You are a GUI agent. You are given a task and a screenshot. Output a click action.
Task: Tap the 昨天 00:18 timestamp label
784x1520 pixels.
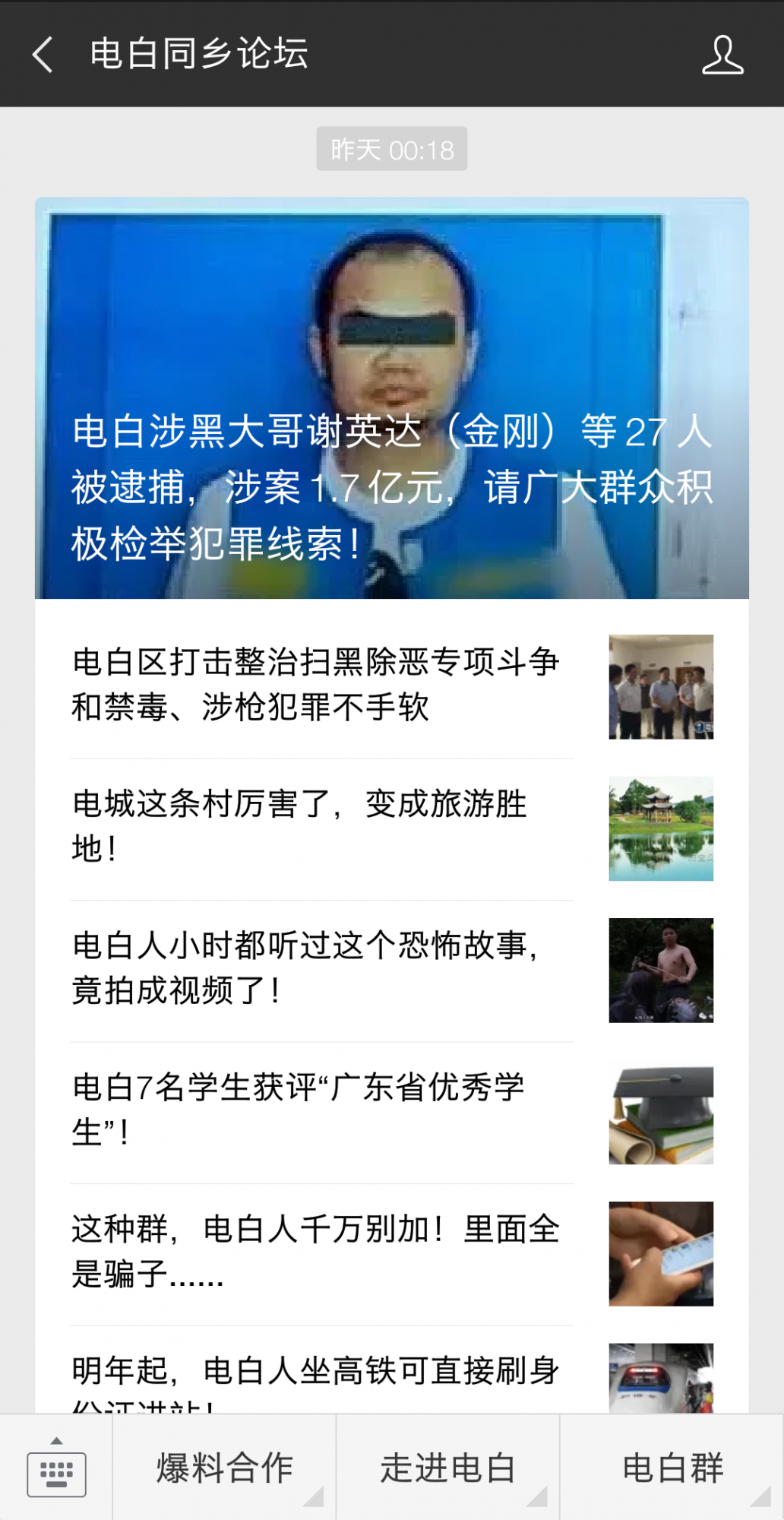392,149
